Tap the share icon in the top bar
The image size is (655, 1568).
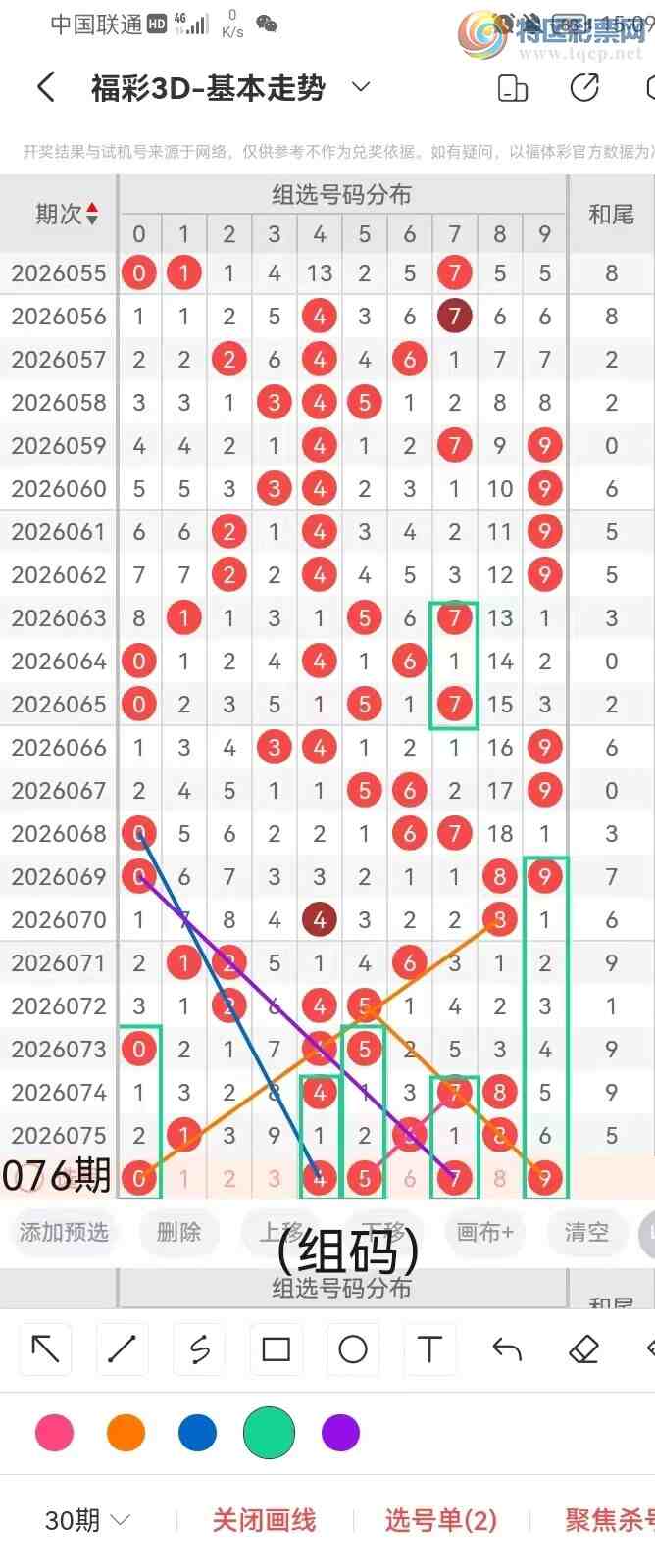click(x=584, y=88)
